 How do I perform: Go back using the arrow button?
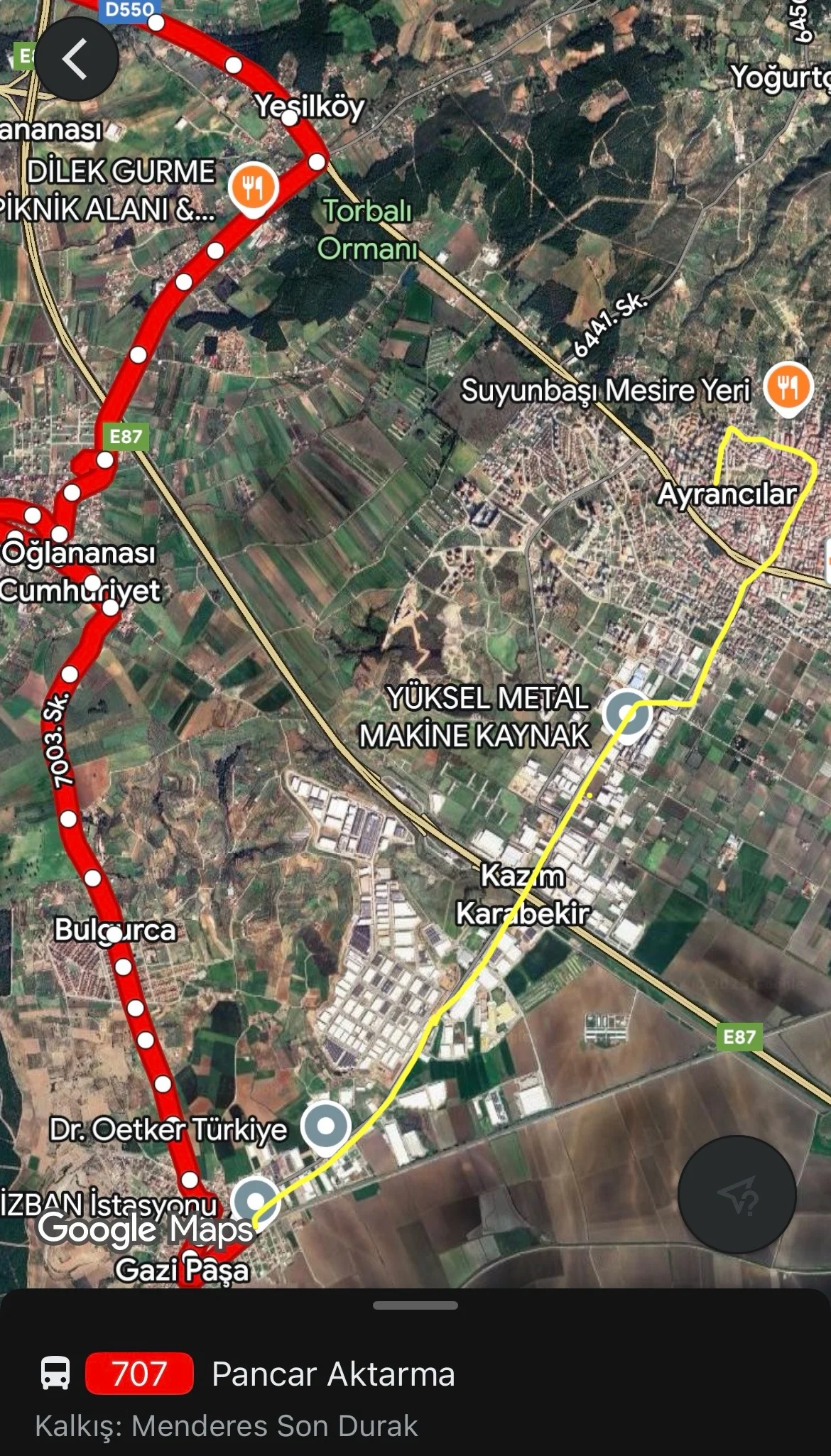(x=77, y=60)
